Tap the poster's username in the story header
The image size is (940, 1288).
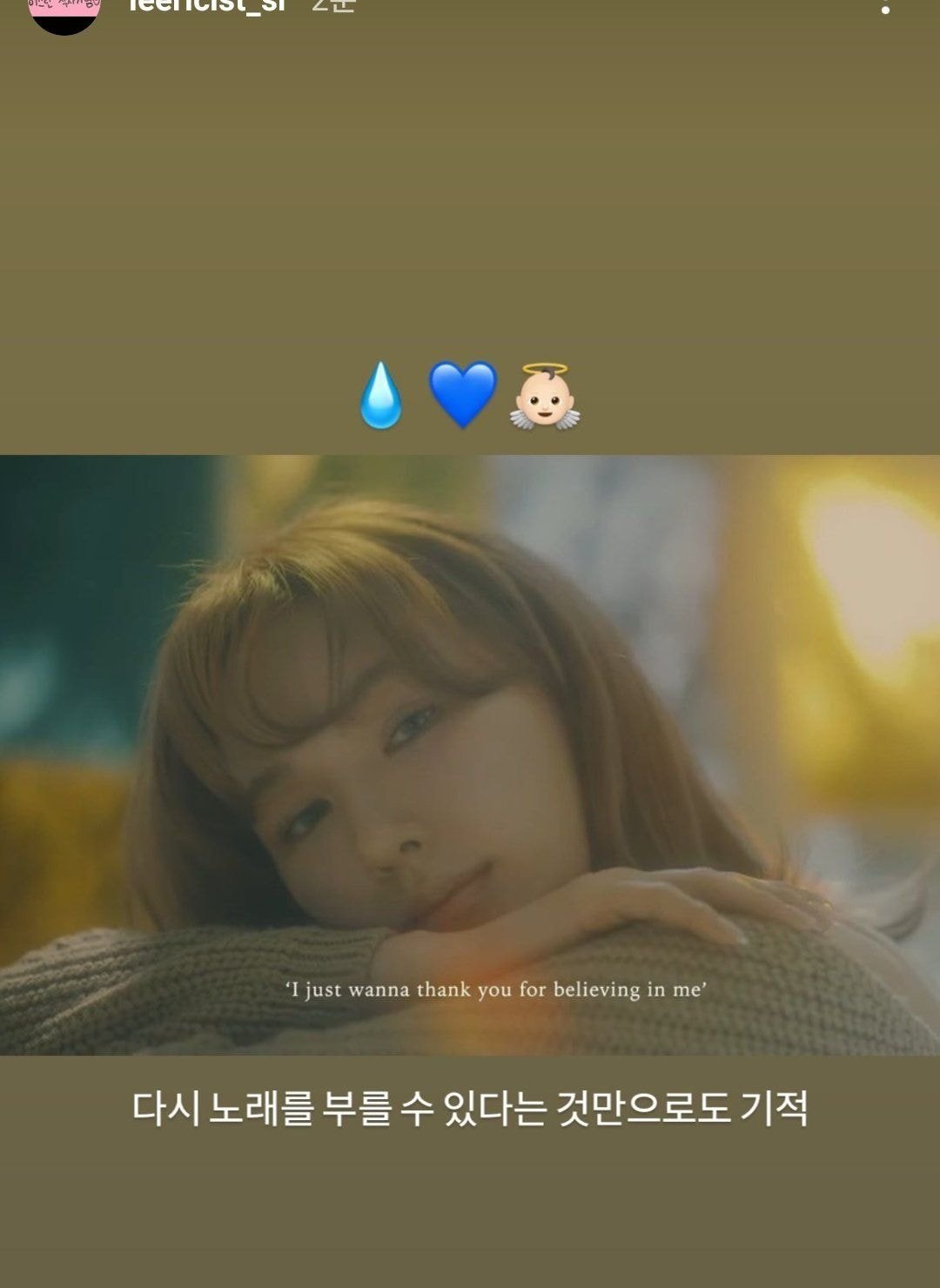pyautogui.click(x=207, y=7)
